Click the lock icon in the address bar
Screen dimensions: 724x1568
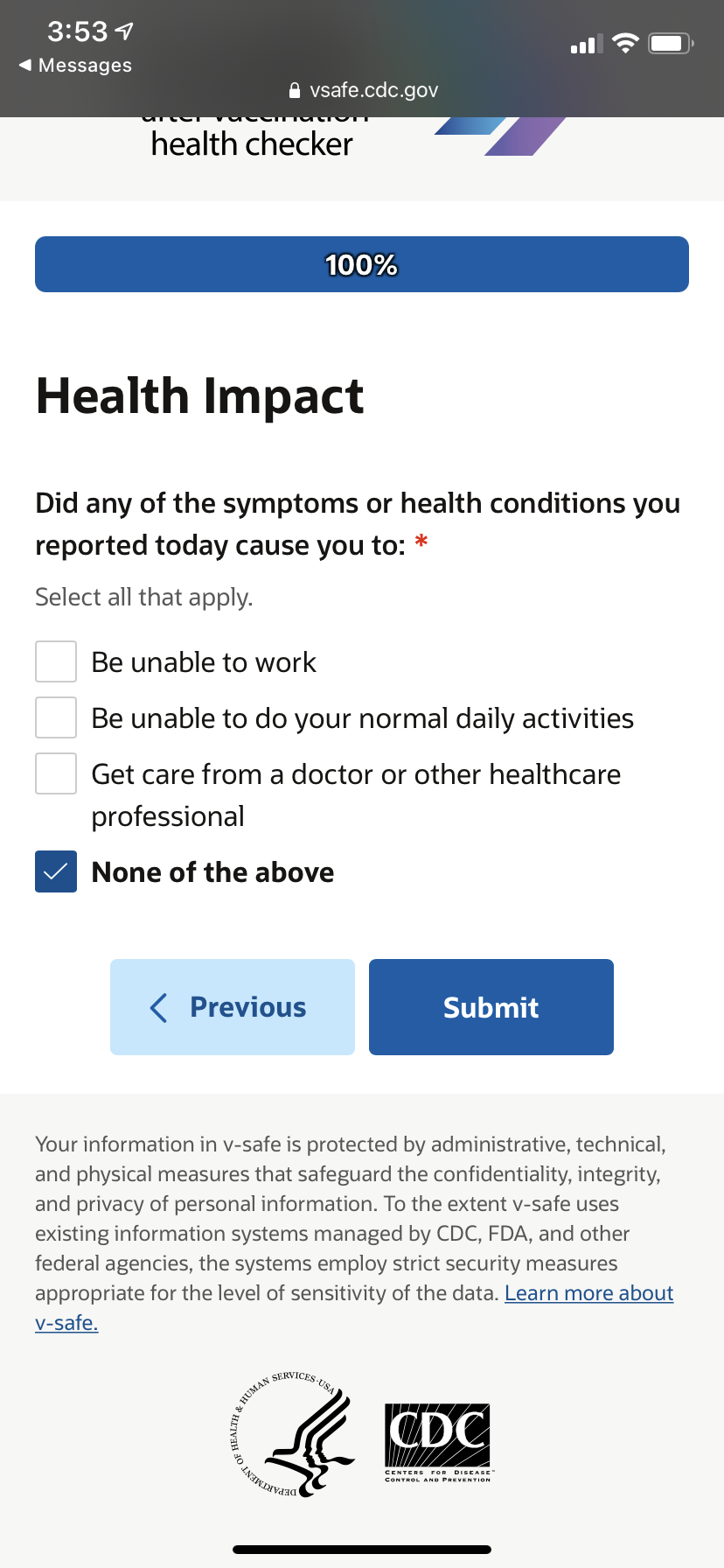[294, 90]
